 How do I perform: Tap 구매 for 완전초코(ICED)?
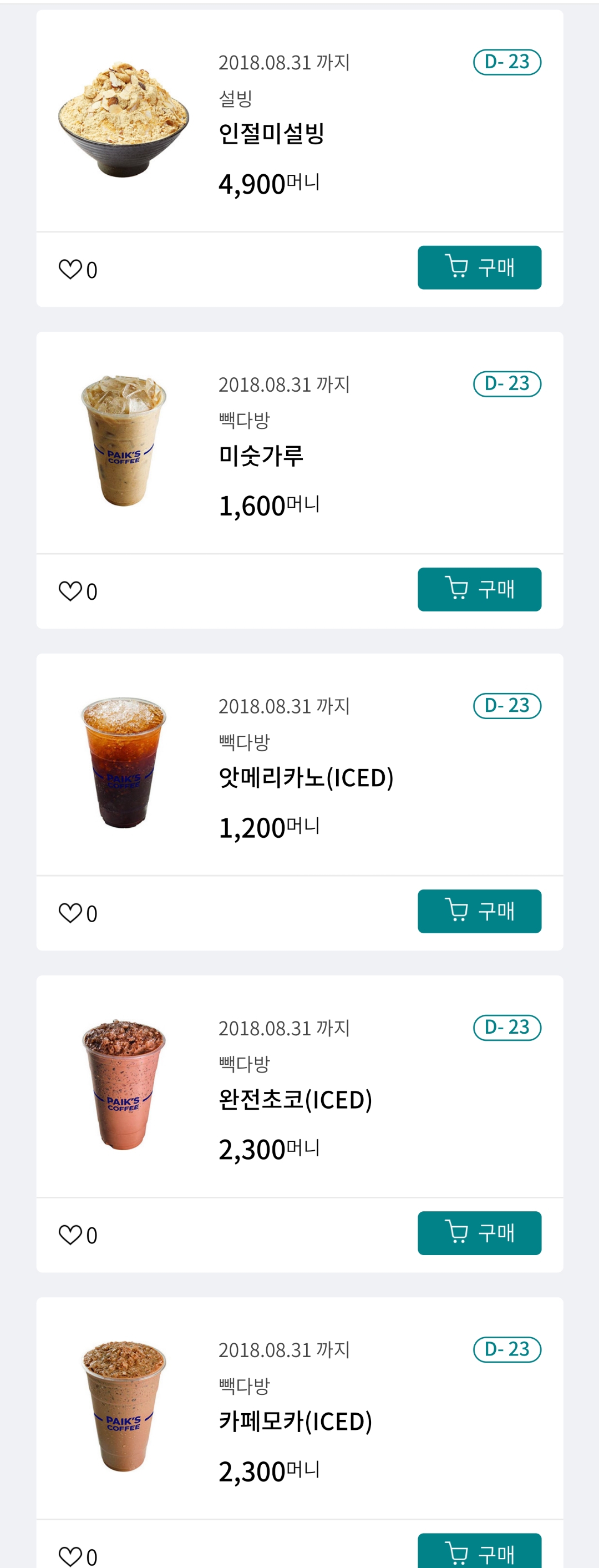click(x=479, y=1233)
